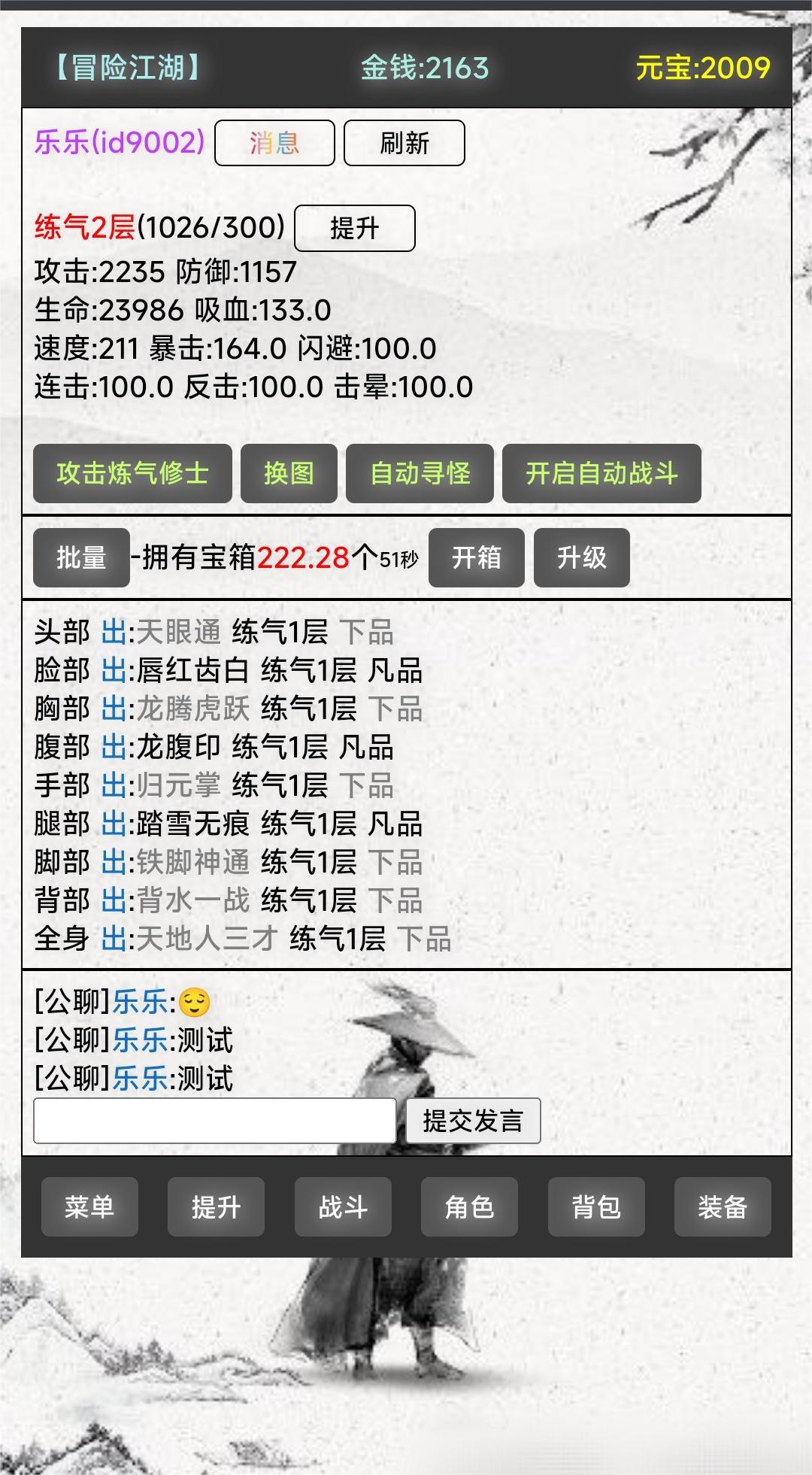Switch to the 战斗 battle tab

[343, 1206]
